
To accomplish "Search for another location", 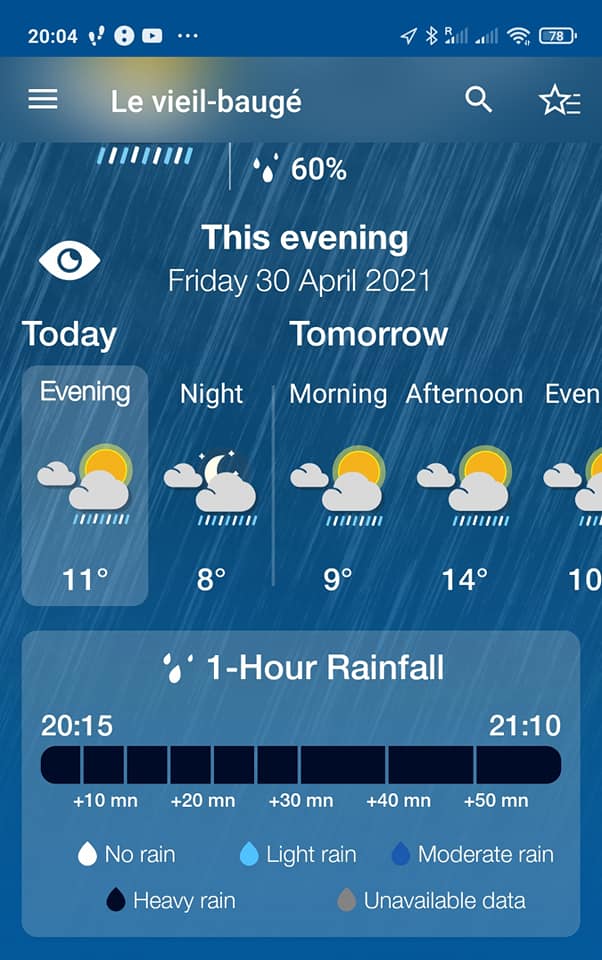I will 479,100.
